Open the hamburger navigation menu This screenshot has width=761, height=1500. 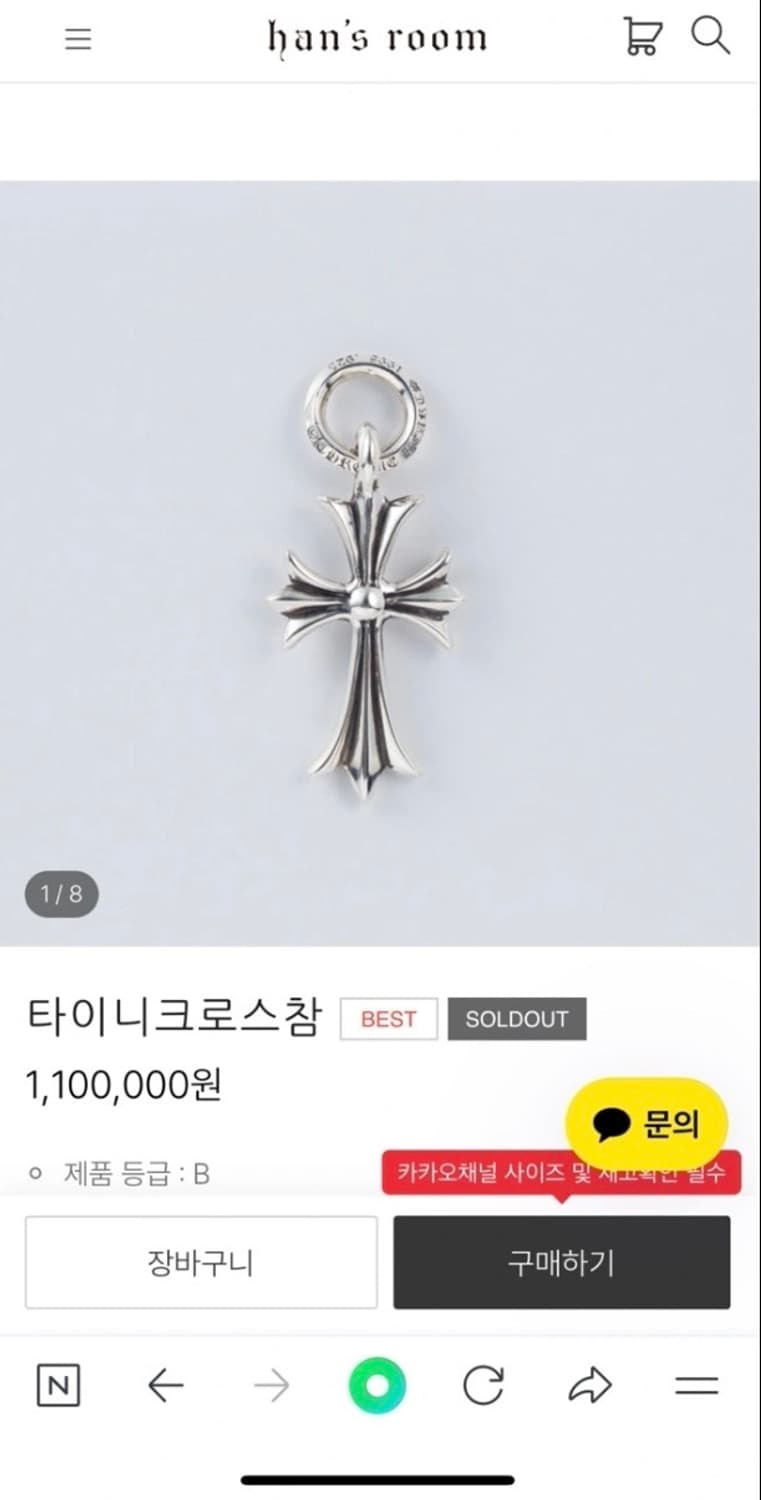coord(77,39)
